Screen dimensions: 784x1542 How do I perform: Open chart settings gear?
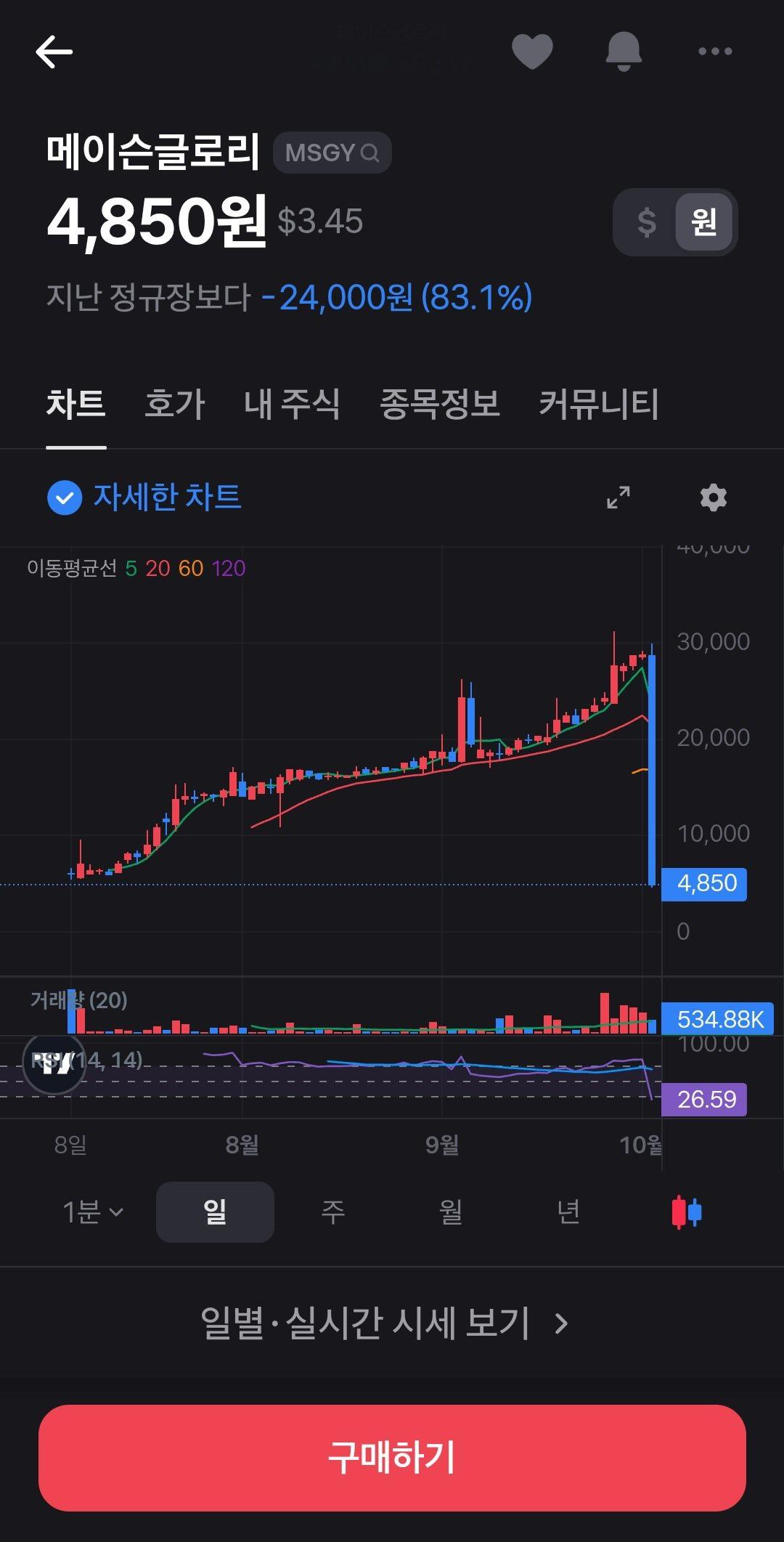pos(713,498)
